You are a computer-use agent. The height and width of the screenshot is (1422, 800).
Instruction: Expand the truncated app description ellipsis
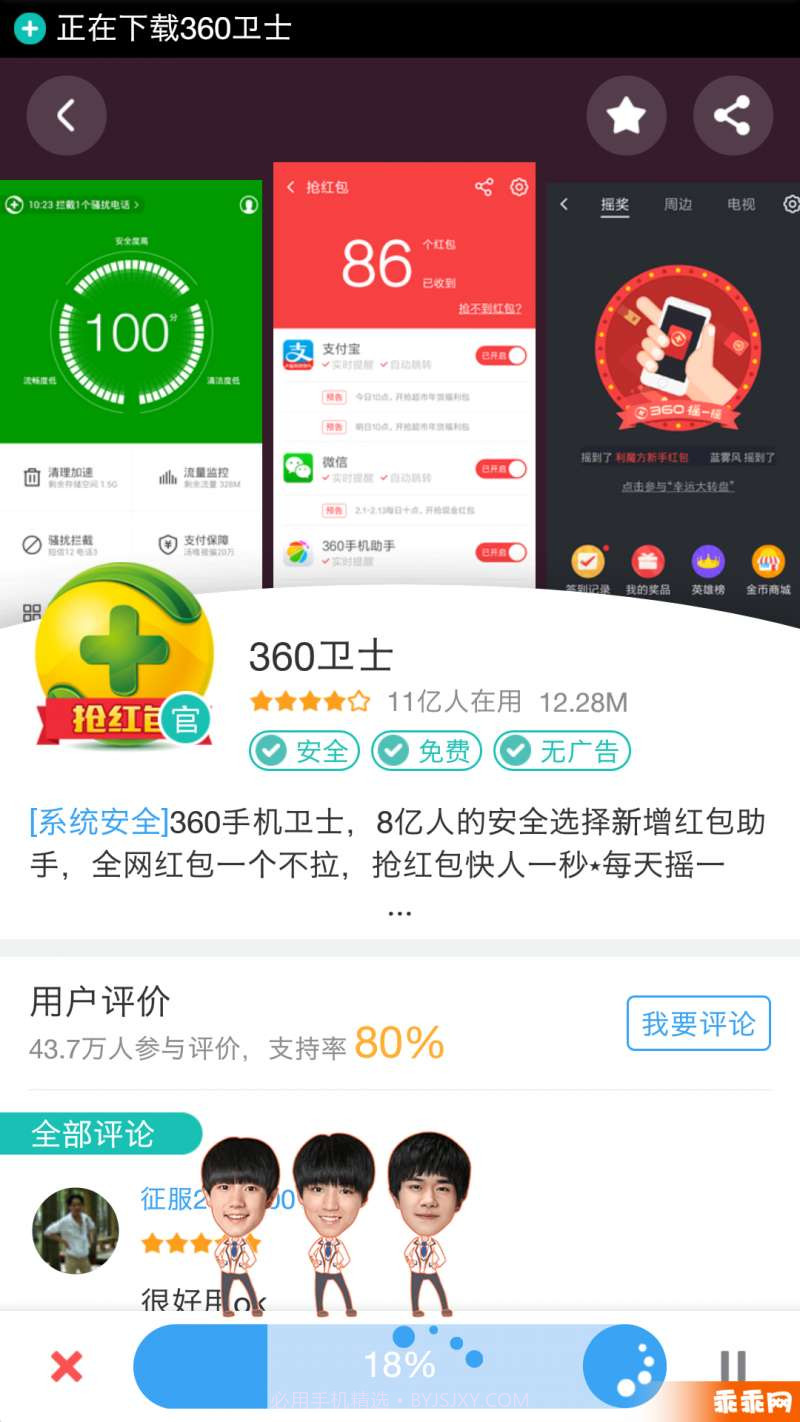coord(400,910)
